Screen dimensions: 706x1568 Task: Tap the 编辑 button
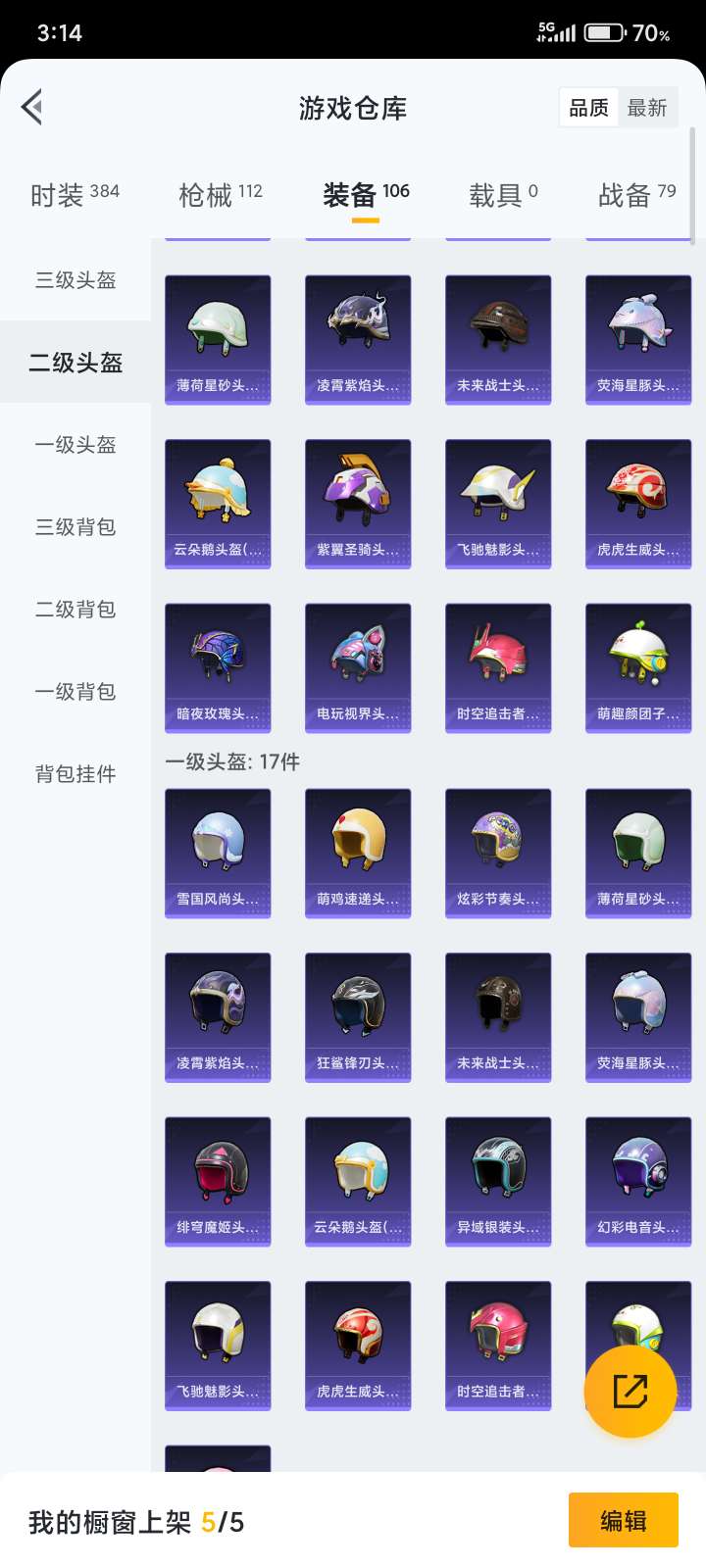tap(623, 1520)
